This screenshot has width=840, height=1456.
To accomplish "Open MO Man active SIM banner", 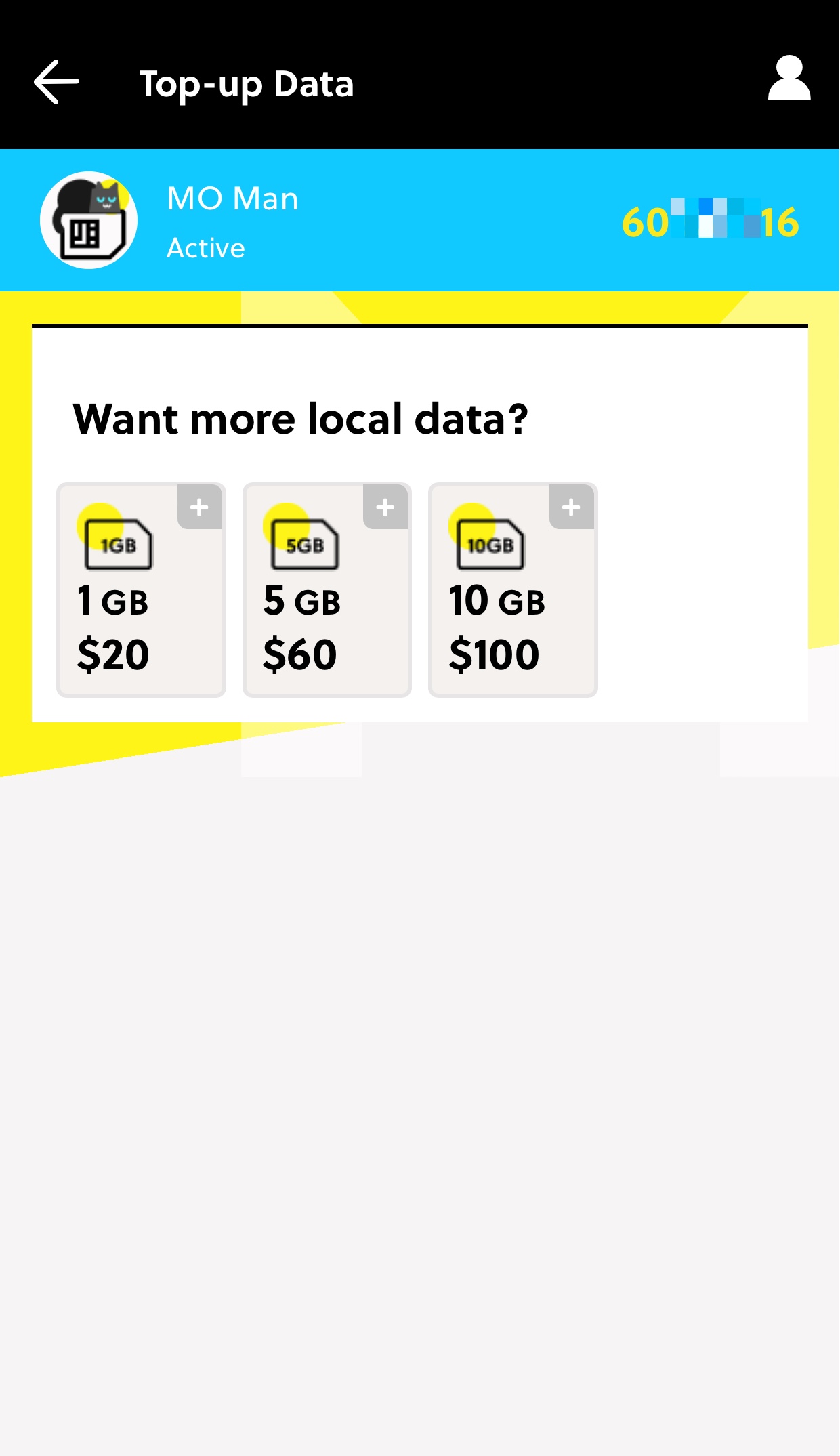I will point(419,220).
